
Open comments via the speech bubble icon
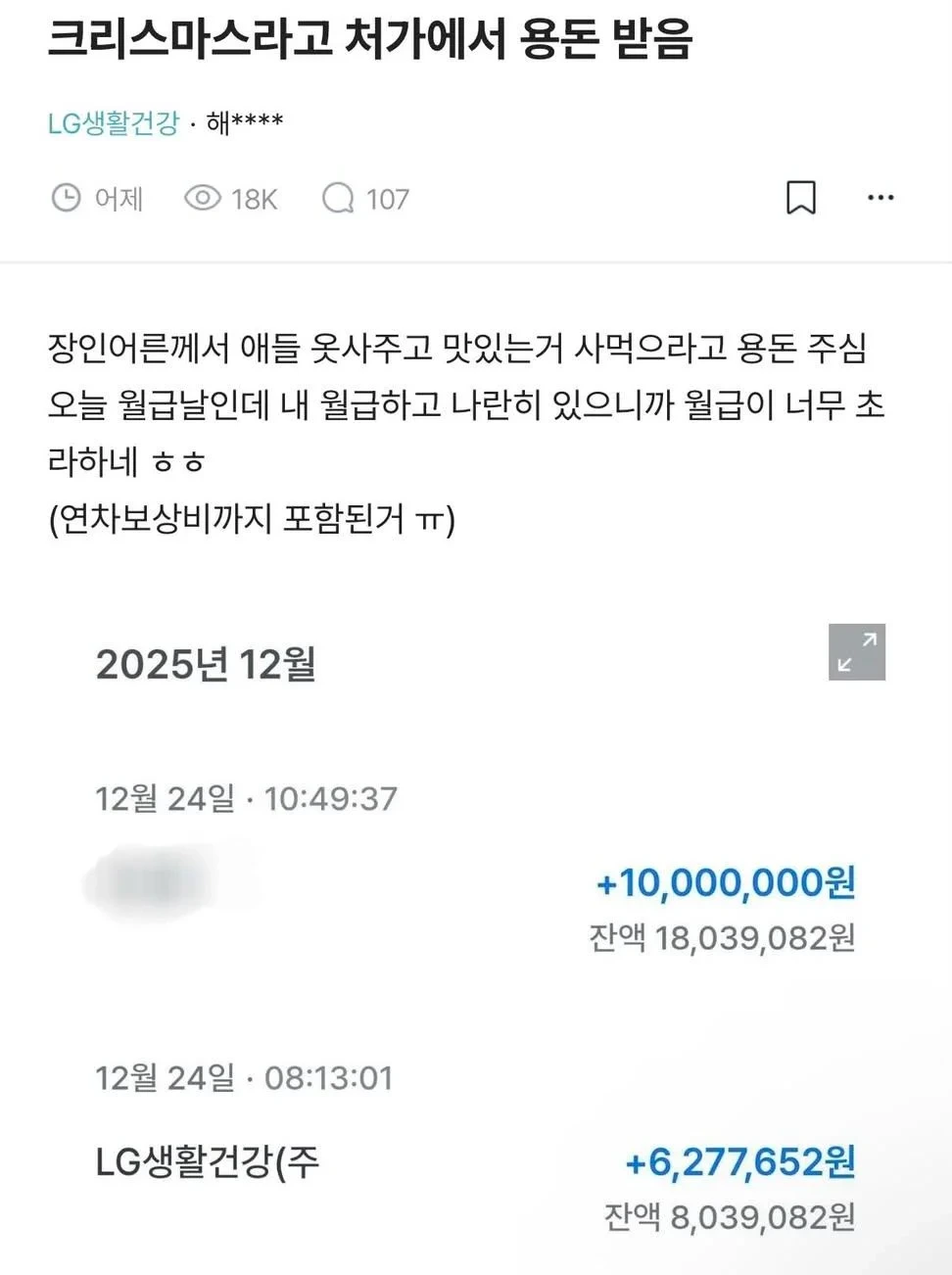pos(340,198)
